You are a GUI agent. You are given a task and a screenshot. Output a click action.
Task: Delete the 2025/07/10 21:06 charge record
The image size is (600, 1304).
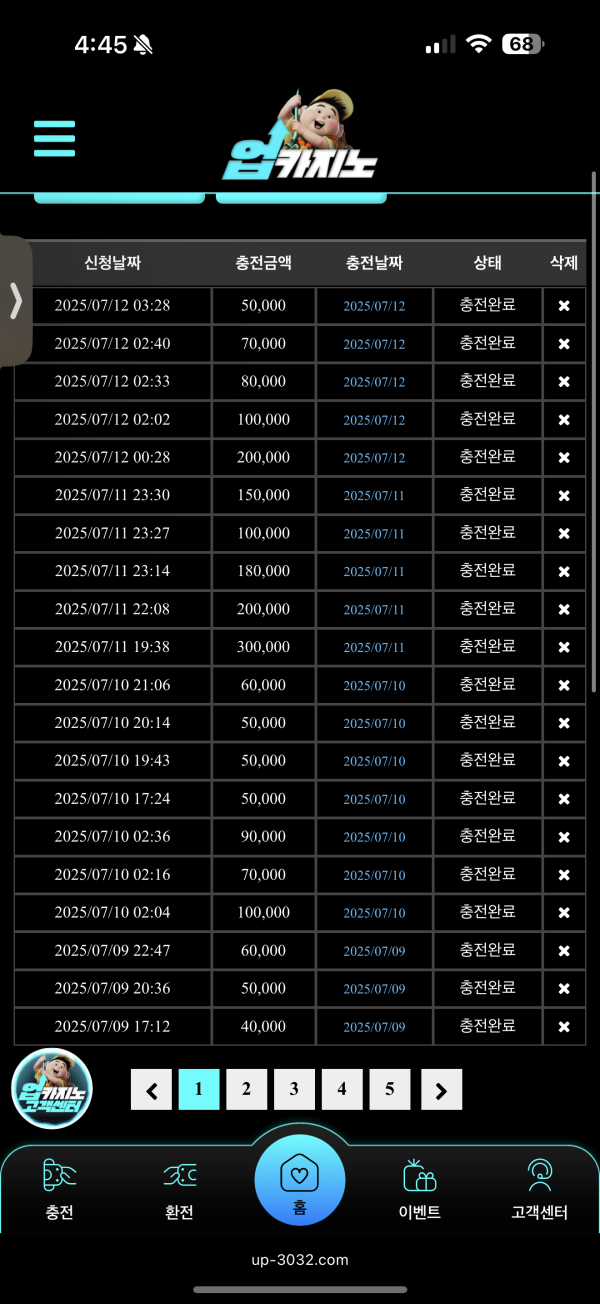coord(564,686)
